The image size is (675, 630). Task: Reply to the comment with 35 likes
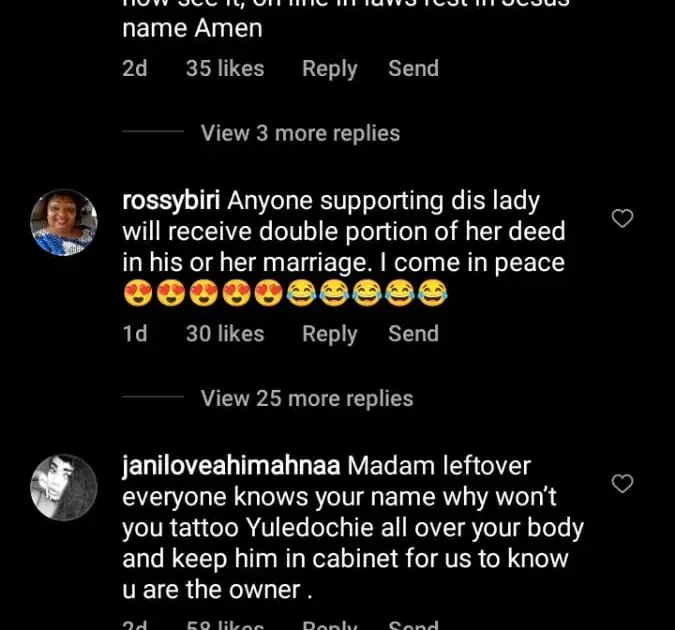(x=329, y=69)
